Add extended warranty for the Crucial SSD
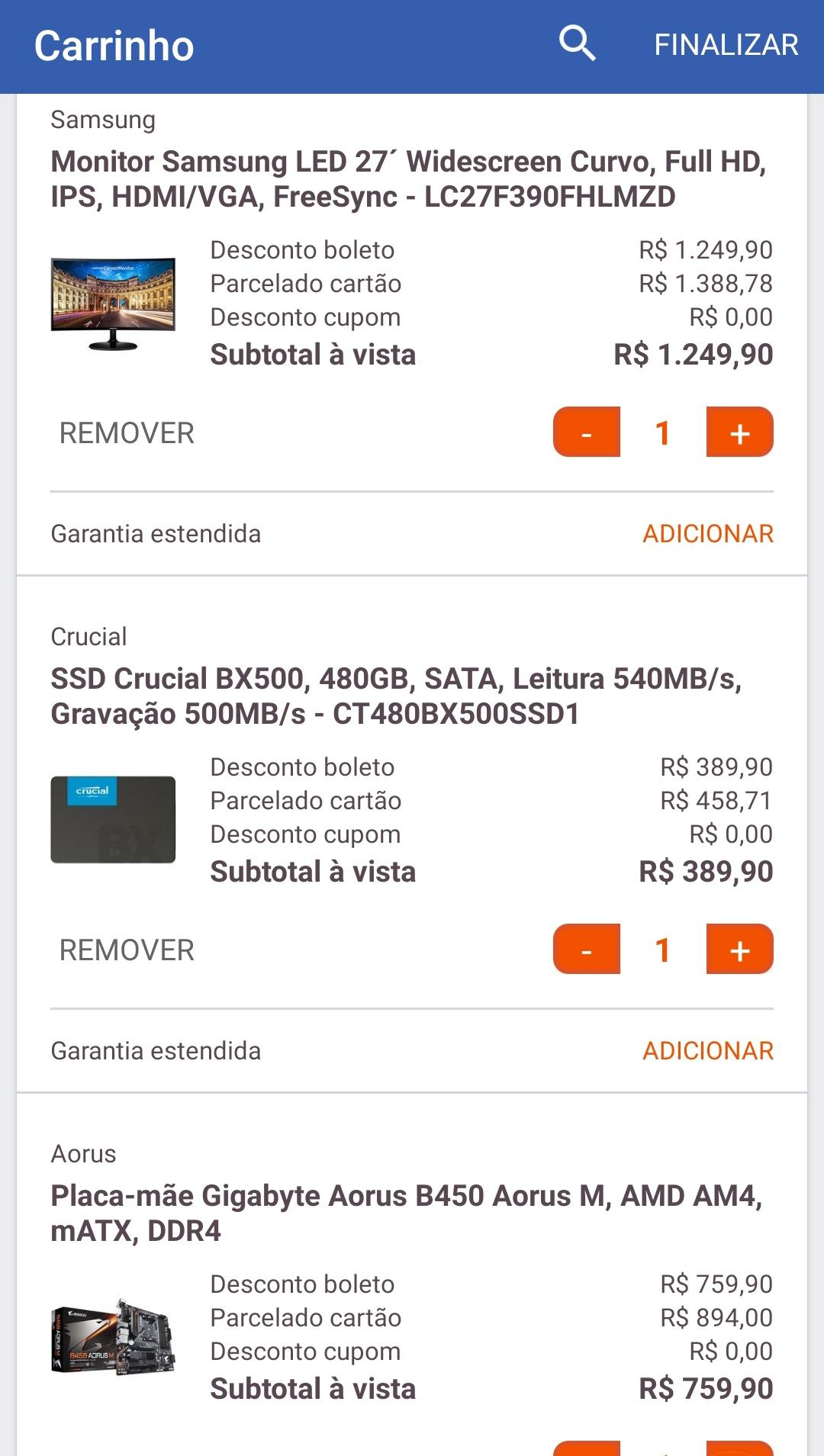The height and width of the screenshot is (1456, 824). click(708, 1051)
